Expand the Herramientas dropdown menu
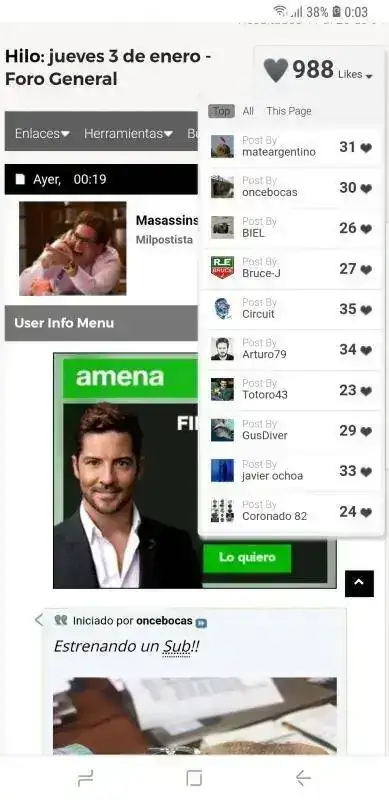This screenshot has width=389, height=800. click(x=129, y=134)
